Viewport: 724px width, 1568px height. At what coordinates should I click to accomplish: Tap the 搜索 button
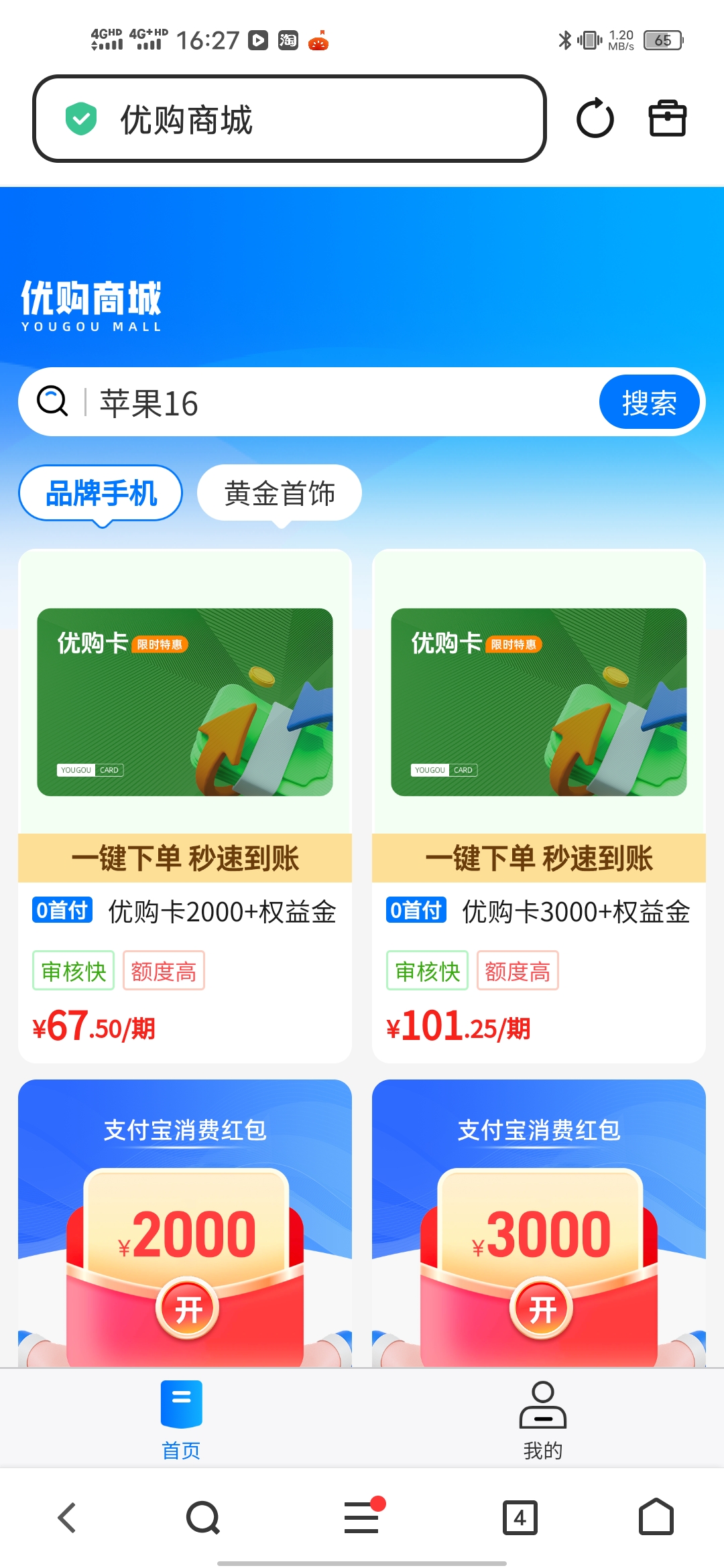pos(648,403)
